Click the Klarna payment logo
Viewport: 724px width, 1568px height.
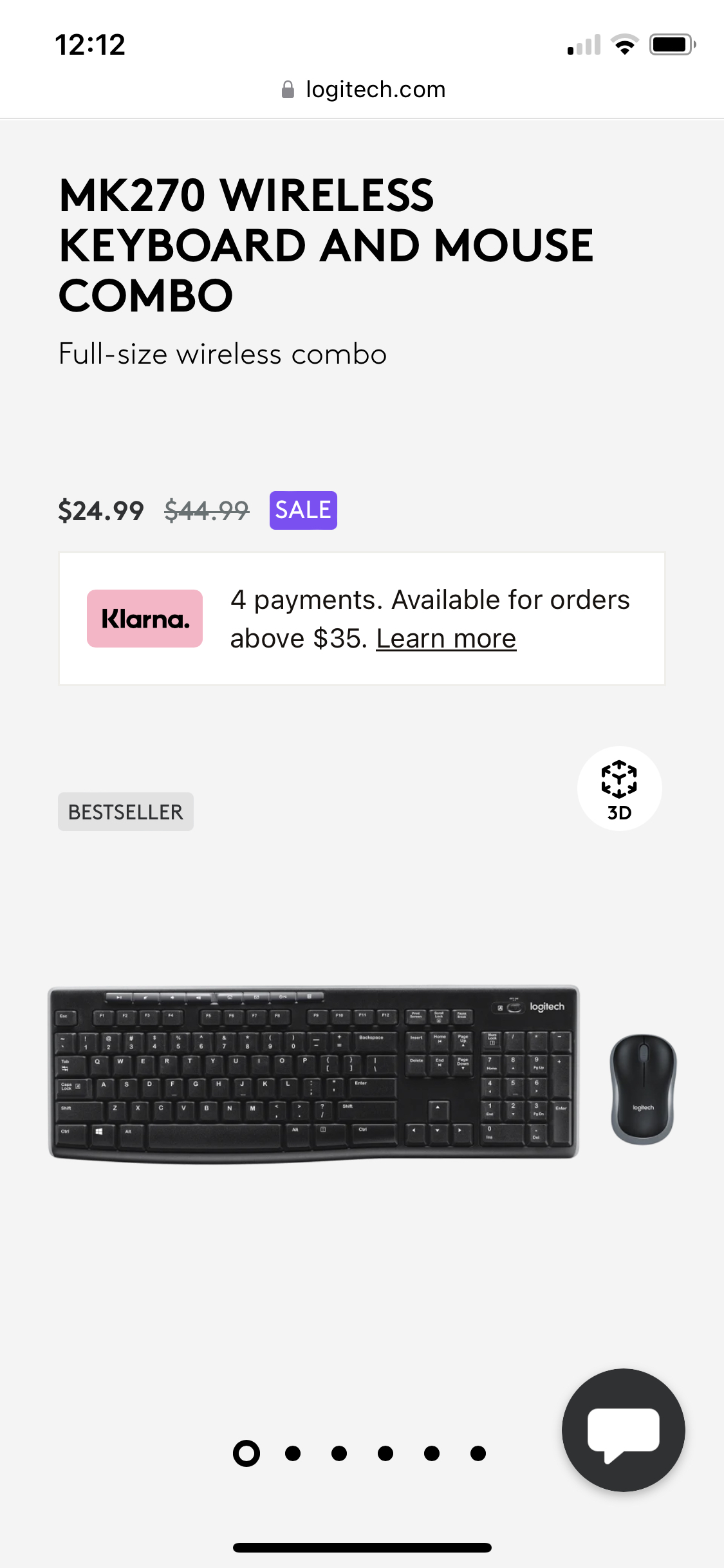pos(144,618)
